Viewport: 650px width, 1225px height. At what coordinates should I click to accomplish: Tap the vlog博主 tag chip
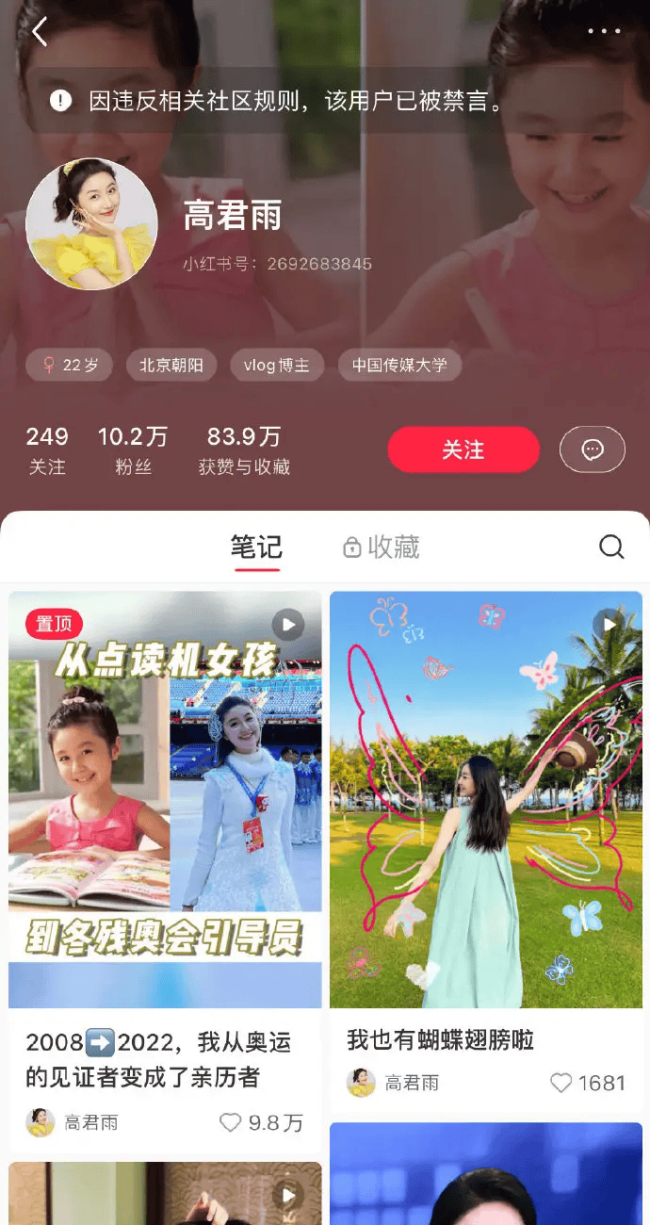tap(276, 365)
